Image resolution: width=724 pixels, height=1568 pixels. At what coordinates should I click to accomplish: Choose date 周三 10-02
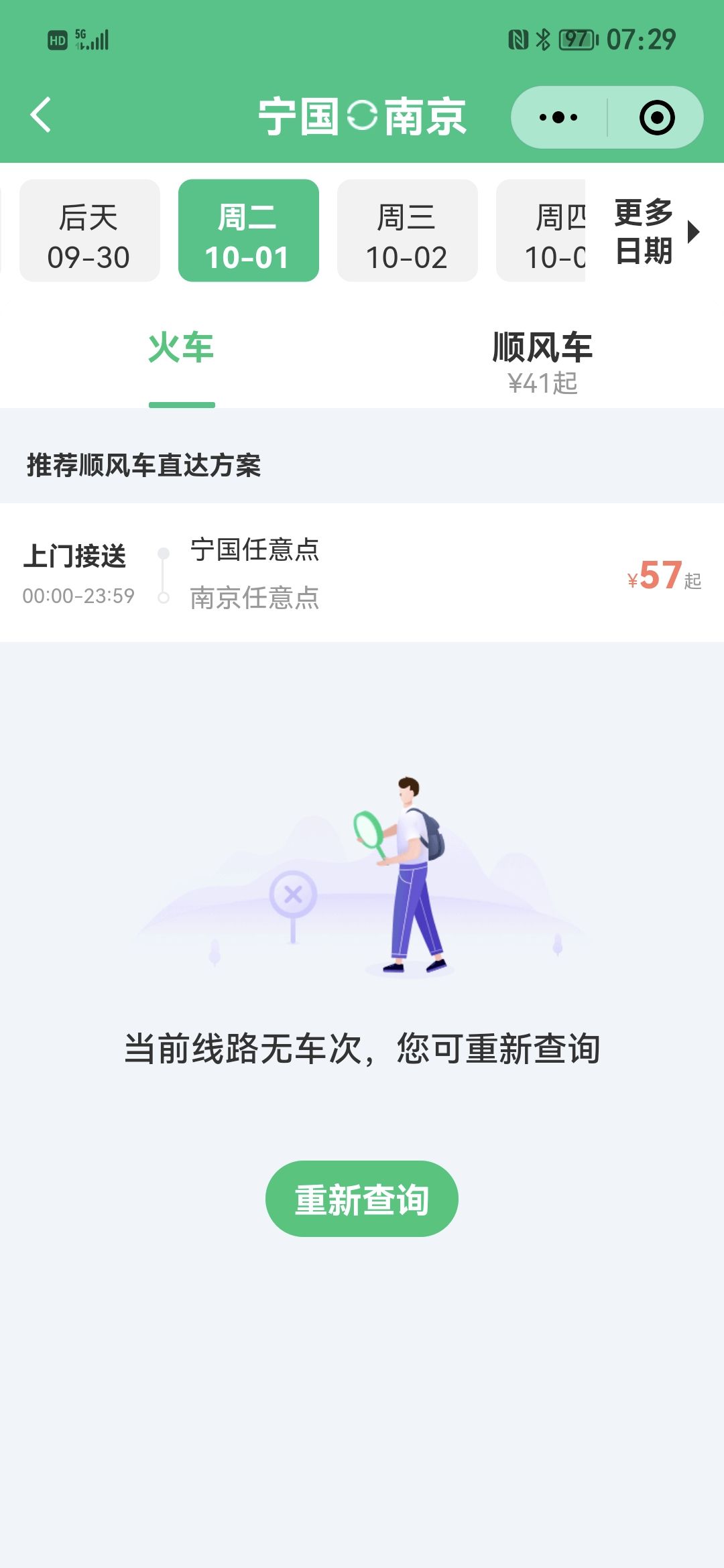407,231
